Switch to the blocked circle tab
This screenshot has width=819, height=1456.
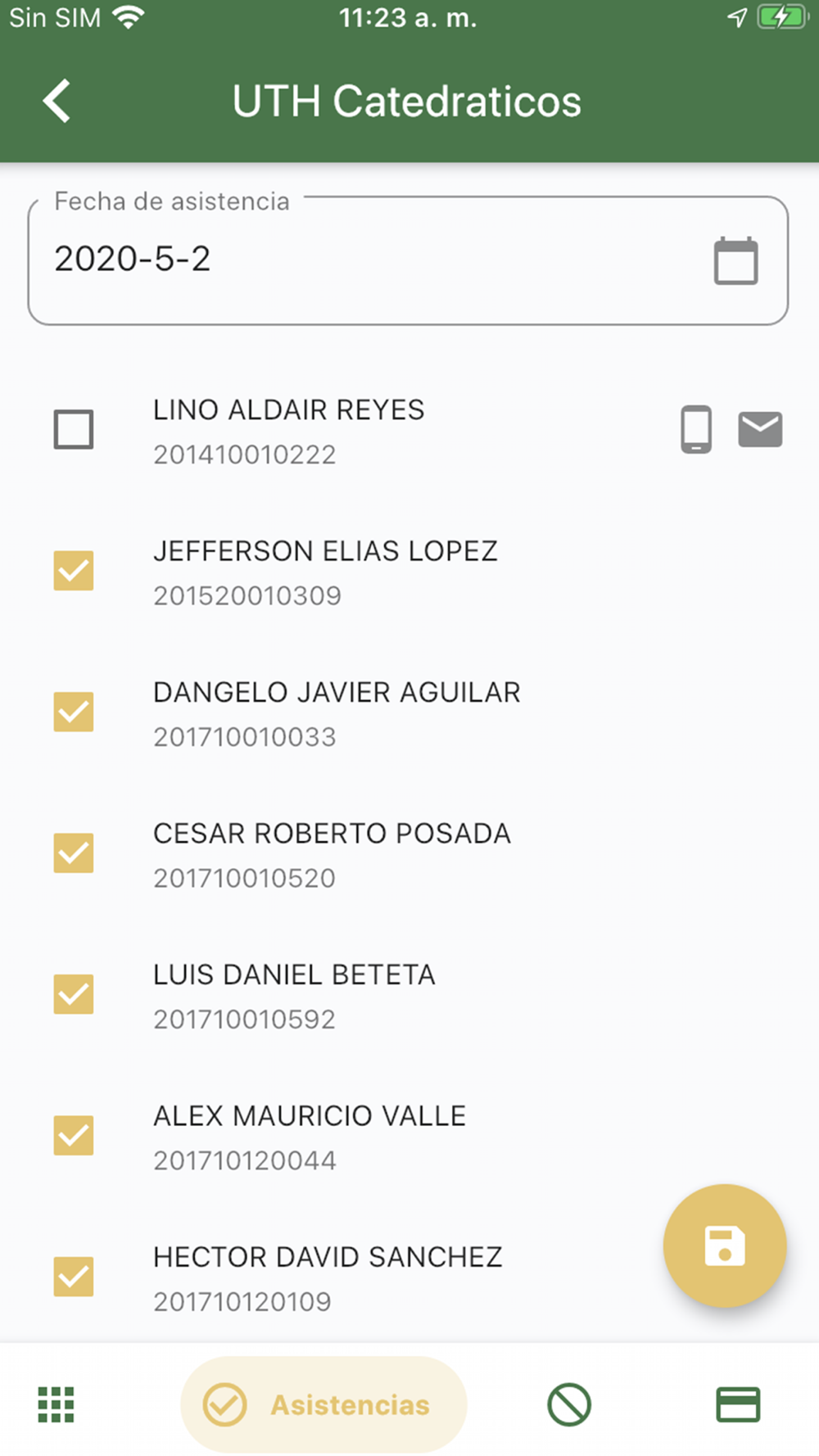[x=569, y=1405]
